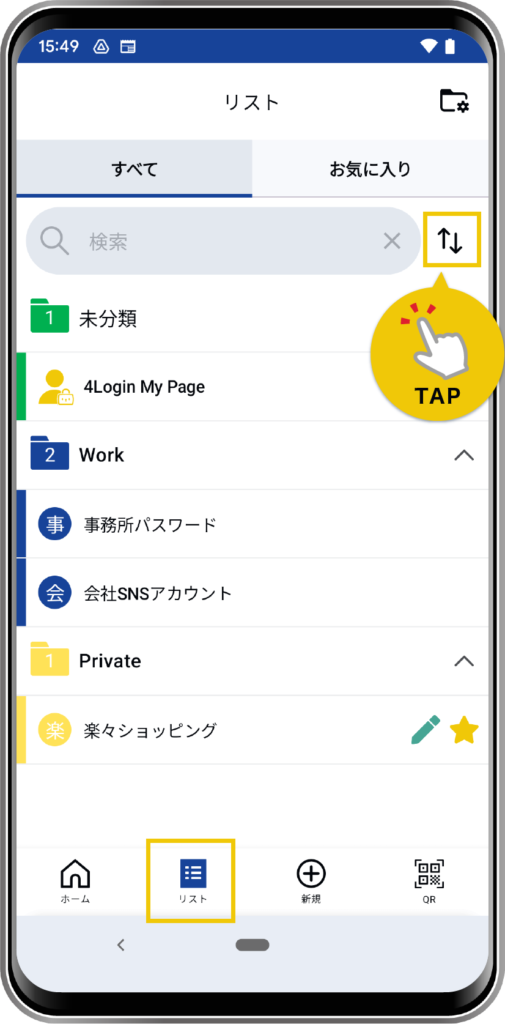Tap the 検索 search field

(x=222, y=241)
